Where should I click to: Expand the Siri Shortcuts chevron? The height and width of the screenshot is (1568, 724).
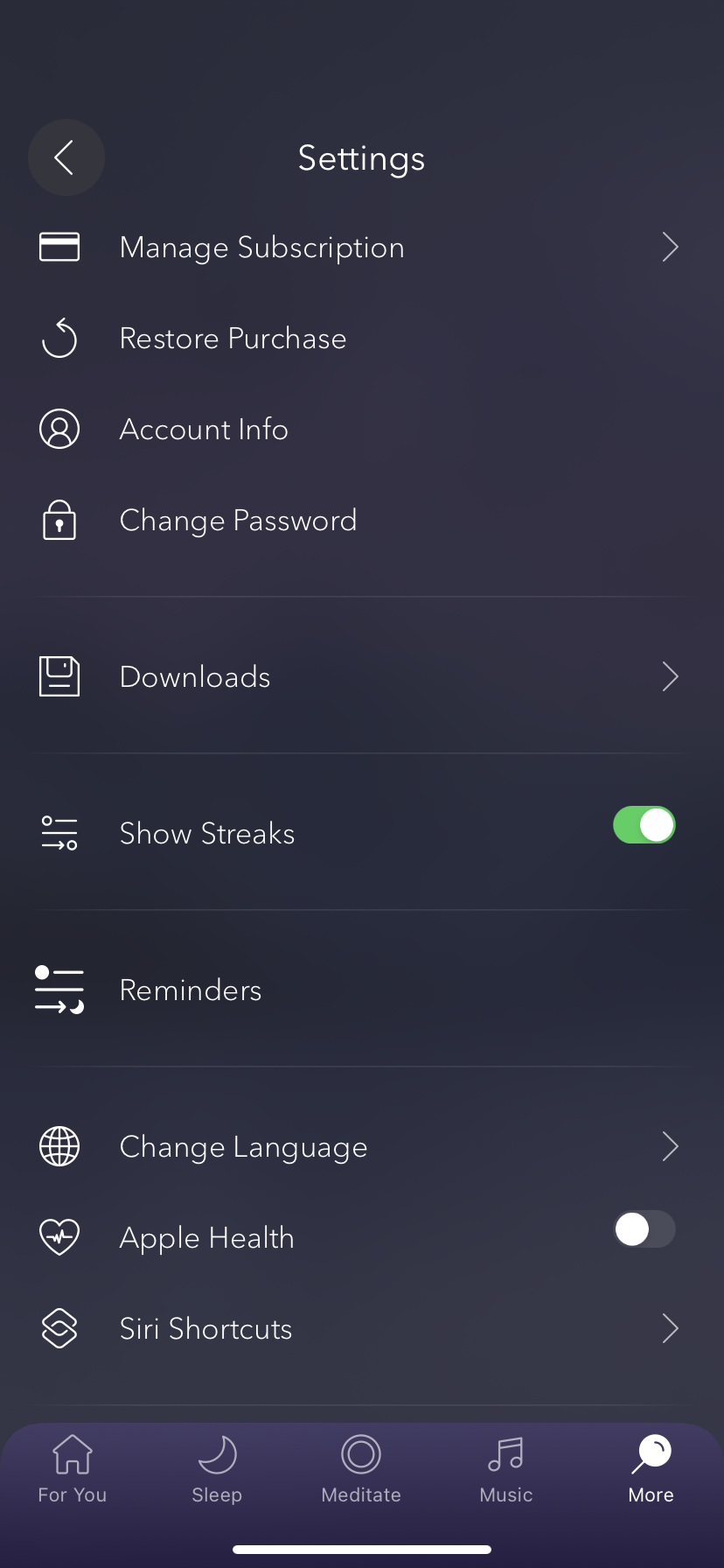click(670, 1327)
